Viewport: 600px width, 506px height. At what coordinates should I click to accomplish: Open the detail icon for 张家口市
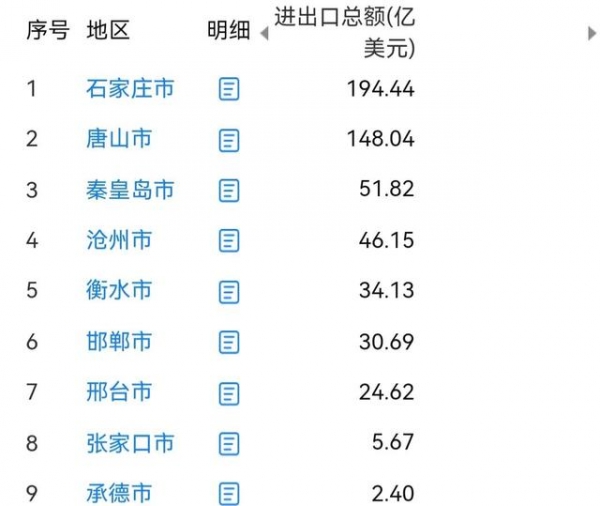point(229,443)
